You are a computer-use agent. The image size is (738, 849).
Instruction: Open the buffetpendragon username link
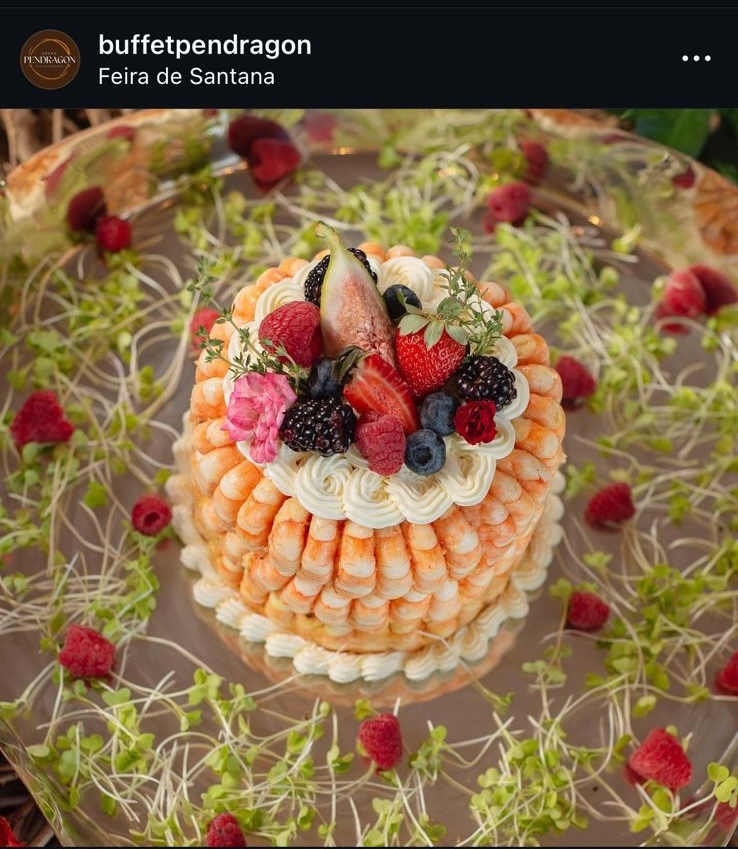(x=204, y=45)
